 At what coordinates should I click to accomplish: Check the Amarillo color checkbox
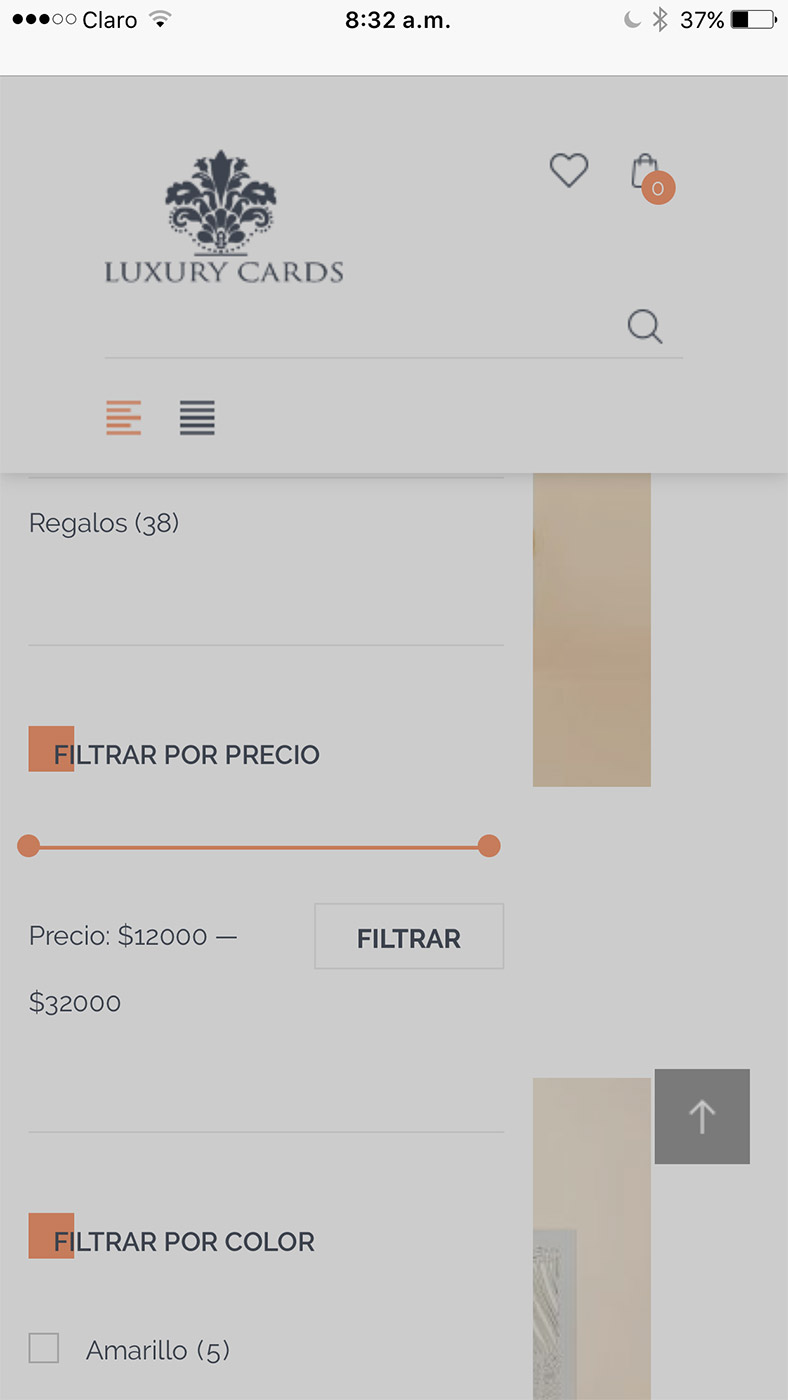tap(44, 1348)
